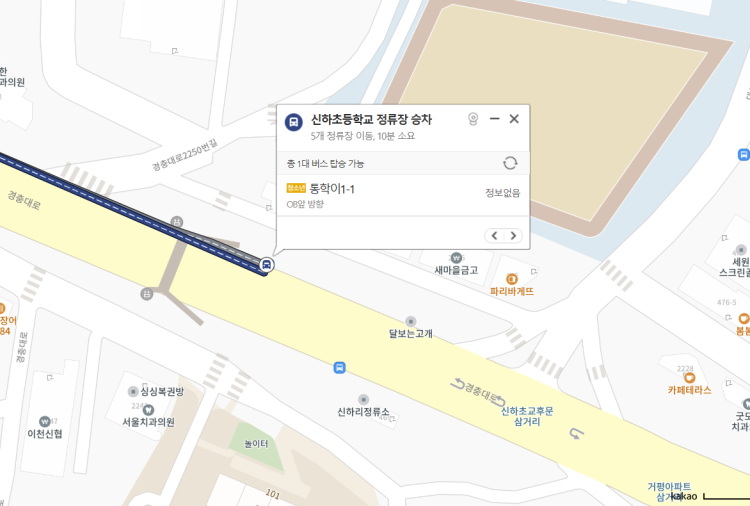This screenshot has width=750, height=506.
Task: Tap the boarding bus stop marker on route
Action: point(266,264)
